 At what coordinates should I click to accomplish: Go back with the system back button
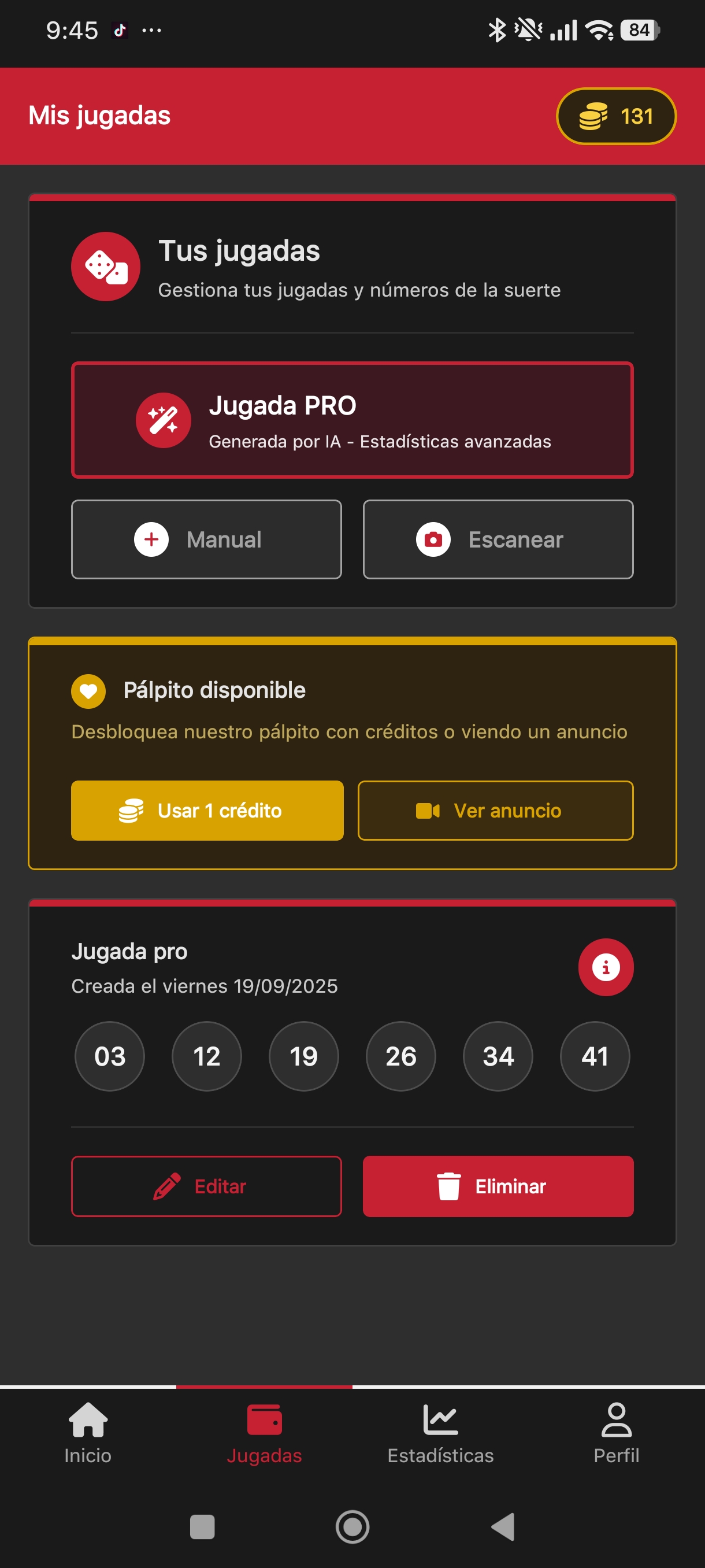pos(503,1526)
